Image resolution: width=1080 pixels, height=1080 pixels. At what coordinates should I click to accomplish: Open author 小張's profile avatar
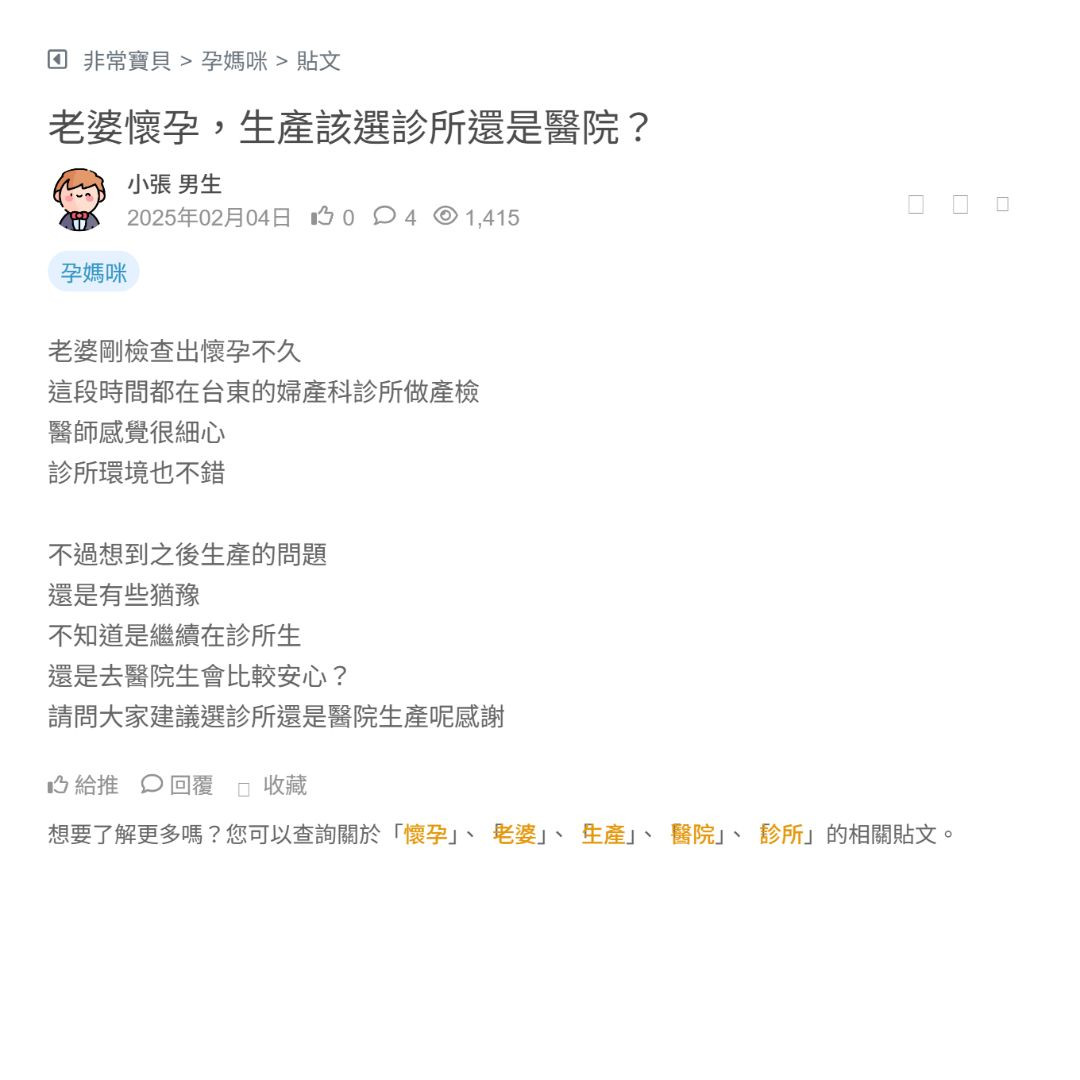78,199
